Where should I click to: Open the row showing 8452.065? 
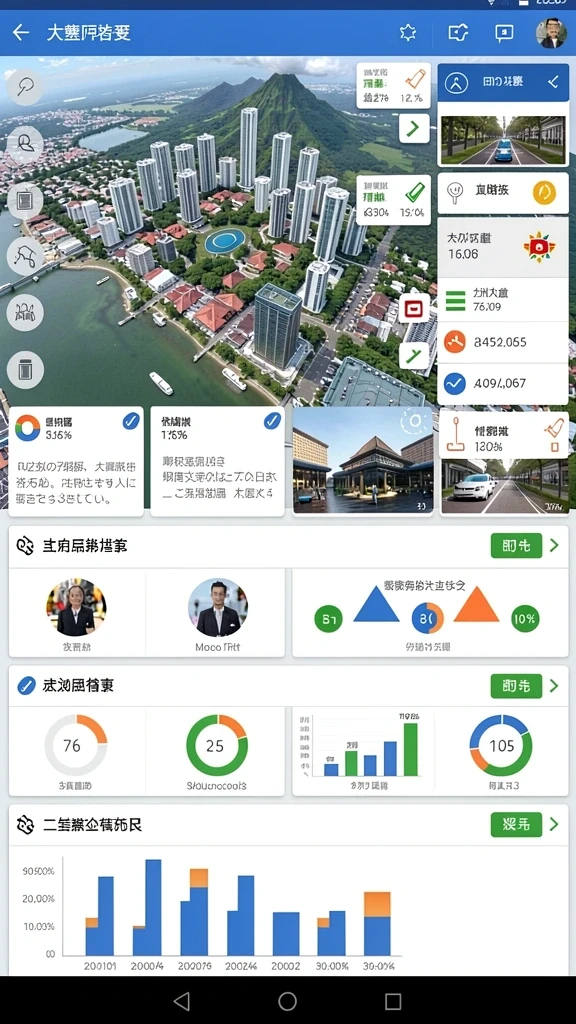503,342
